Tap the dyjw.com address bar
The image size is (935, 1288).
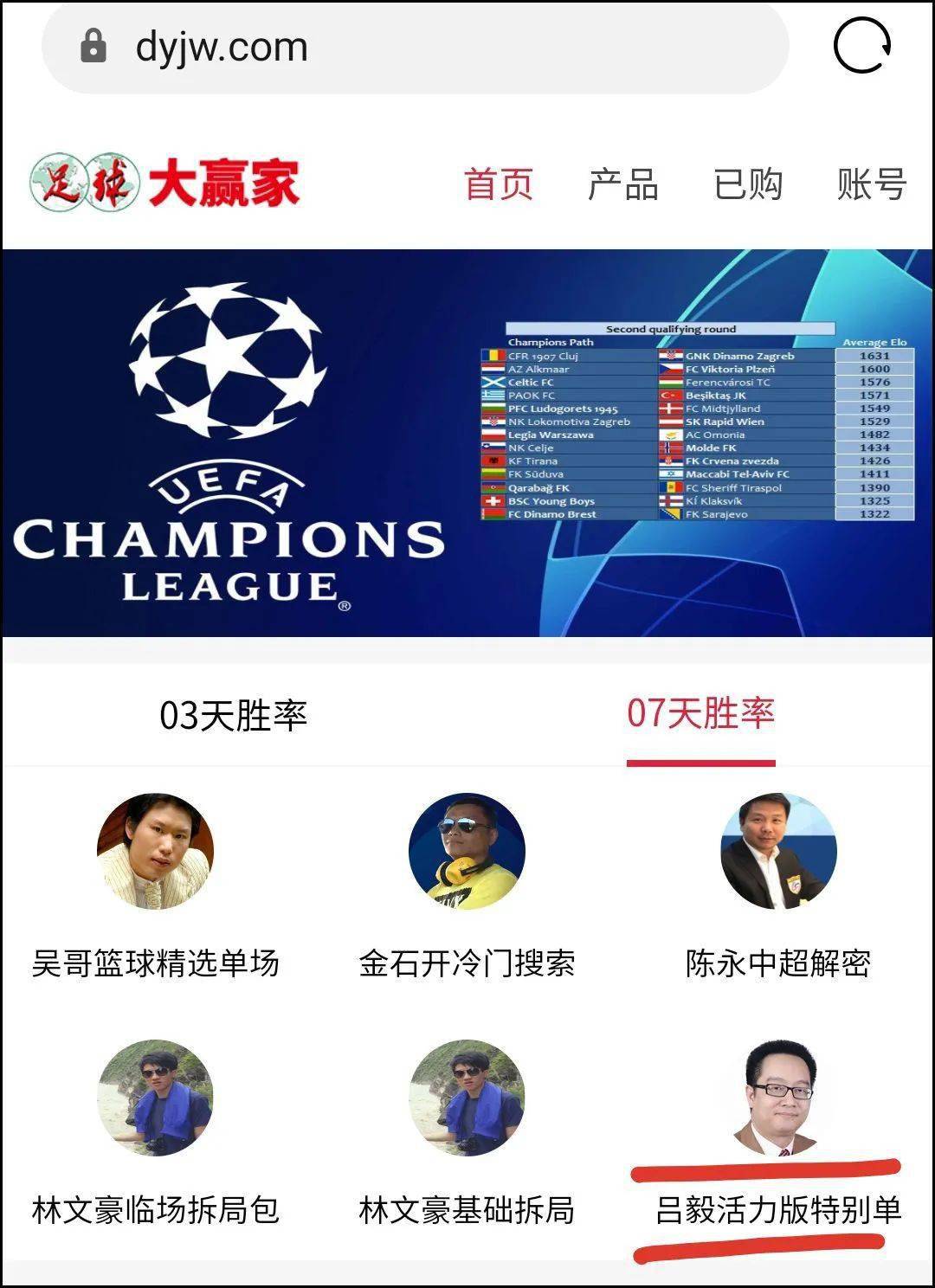click(x=416, y=48)
